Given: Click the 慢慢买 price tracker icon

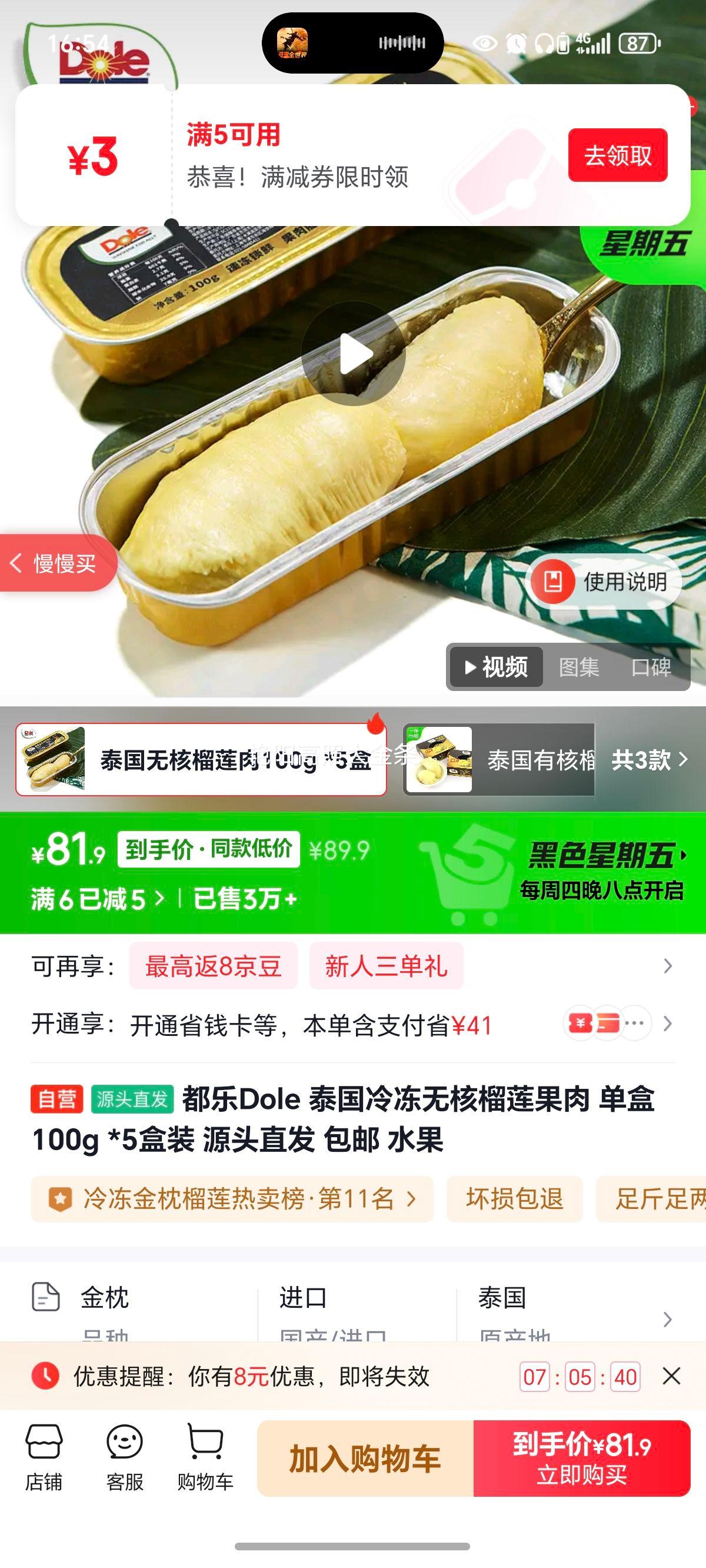Looking at the screenshot, I should click(x=55, y=564).
